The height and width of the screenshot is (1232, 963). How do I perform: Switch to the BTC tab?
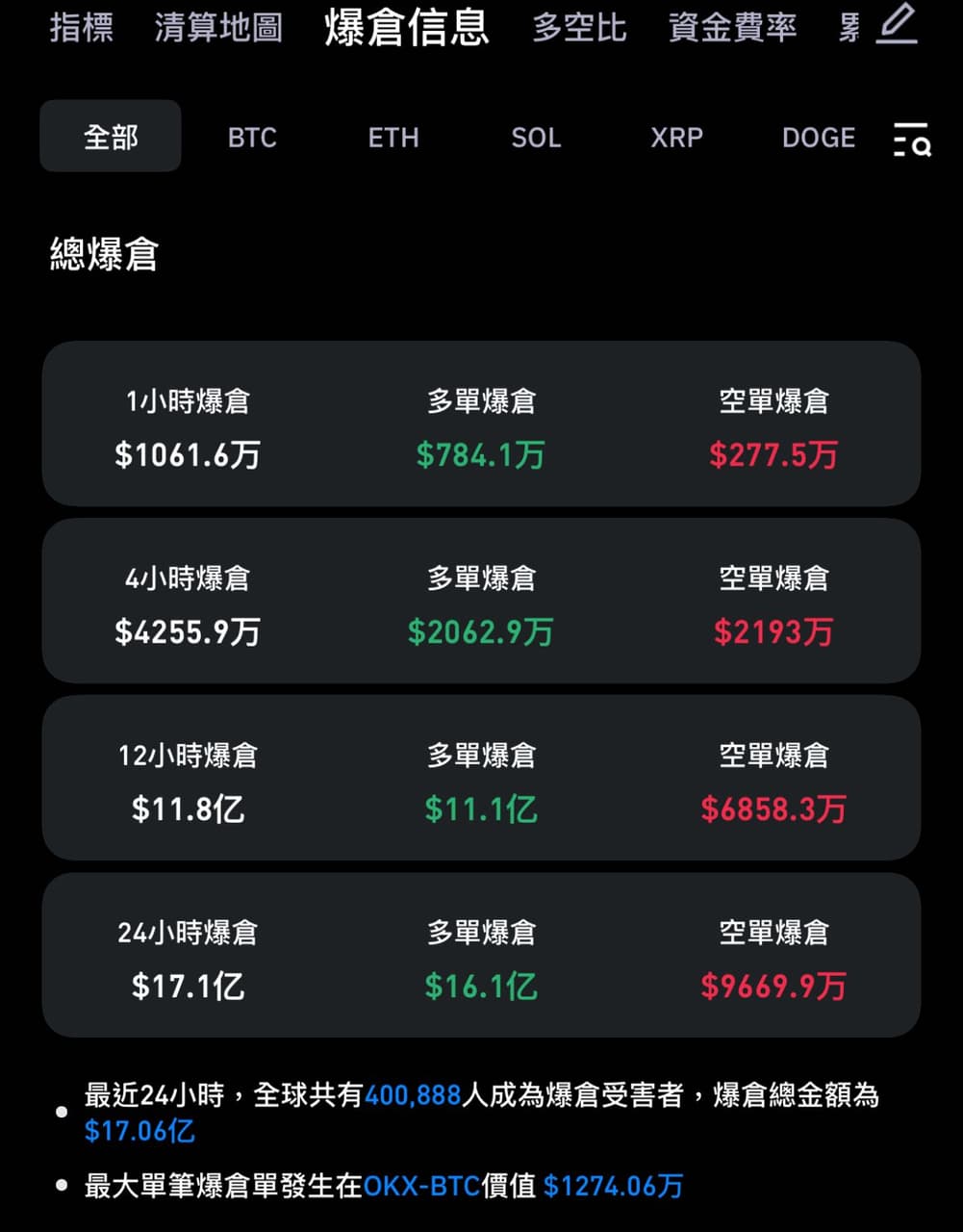point(251,138)
